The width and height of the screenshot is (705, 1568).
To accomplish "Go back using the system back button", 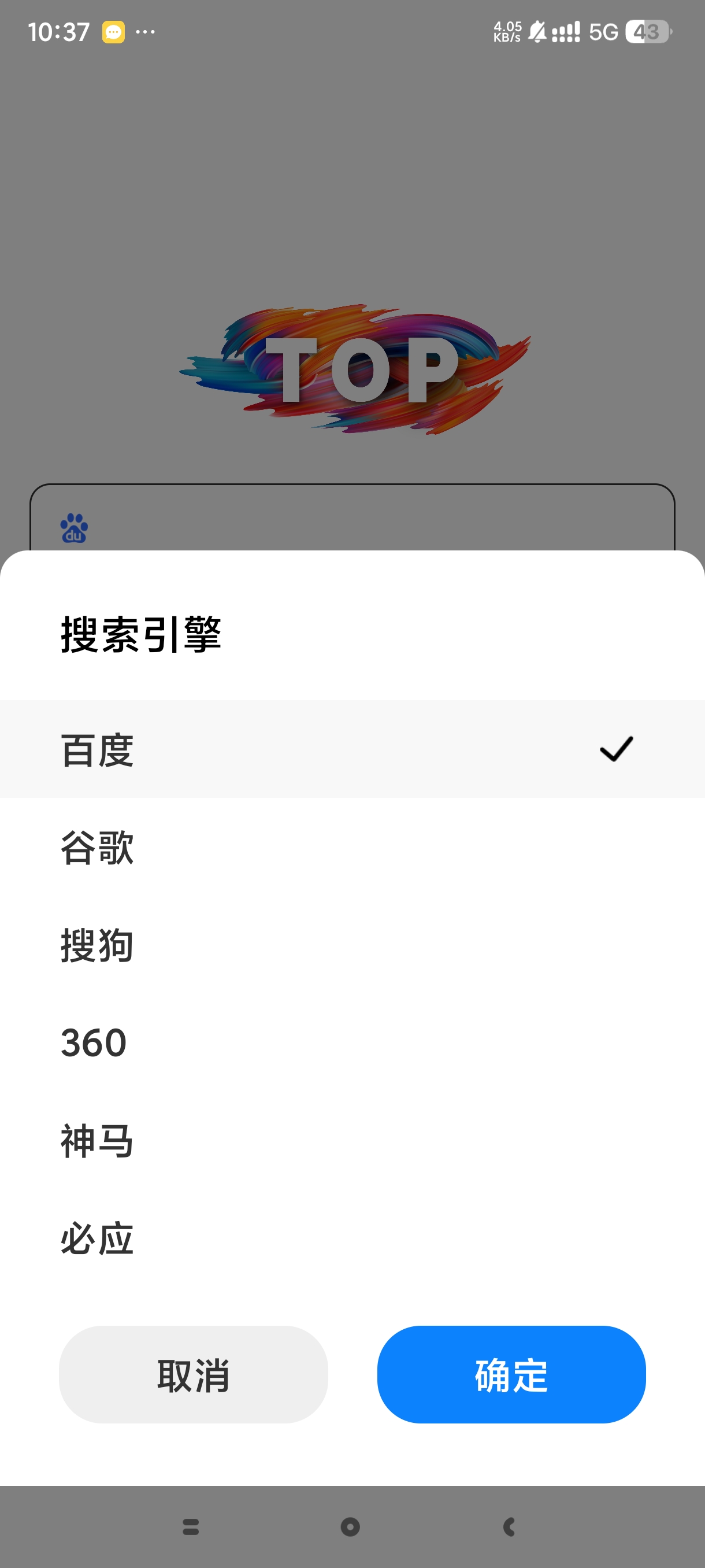I will pyautogui.click(x=510, y=1526).
